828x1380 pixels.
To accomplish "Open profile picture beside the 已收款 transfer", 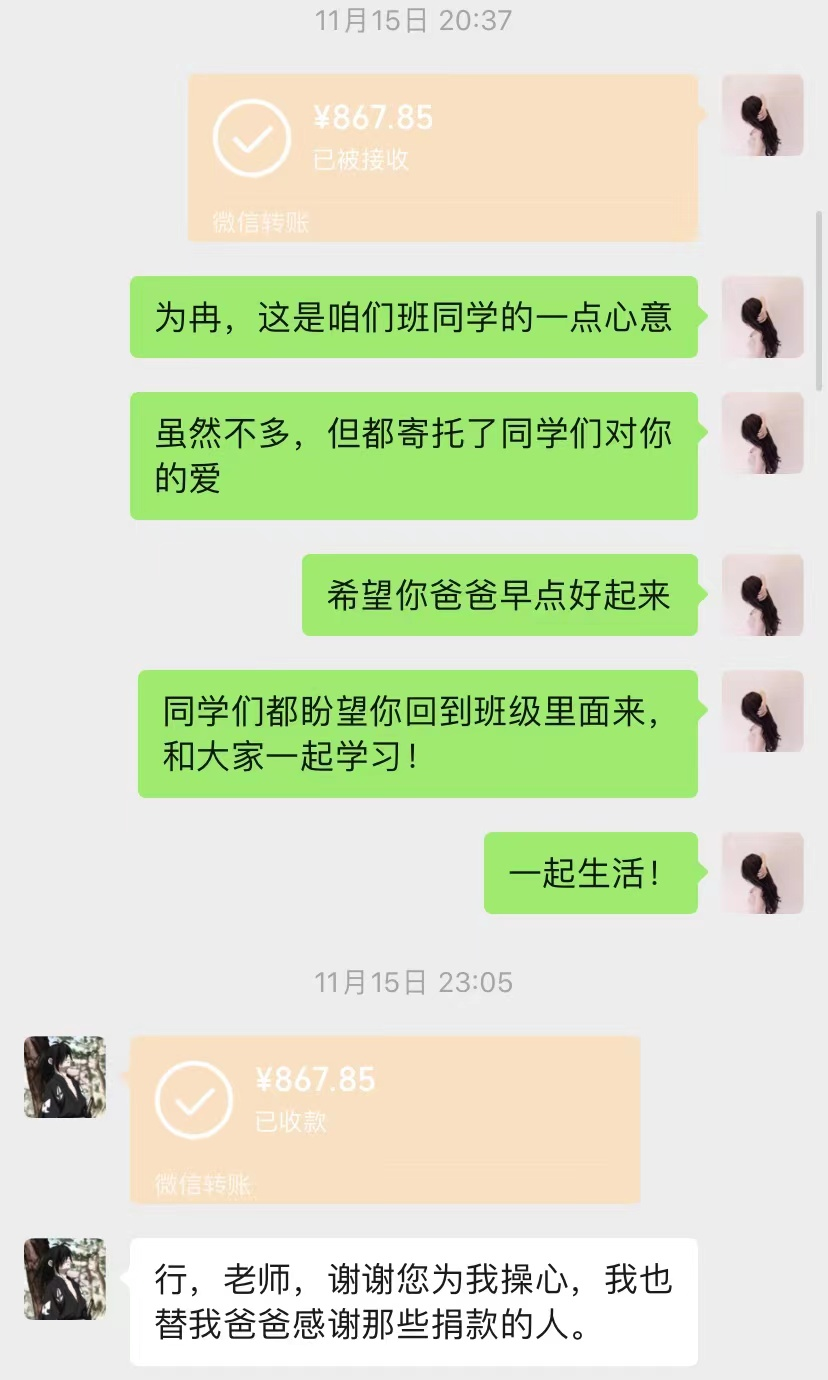I will tap(65, 1077).
